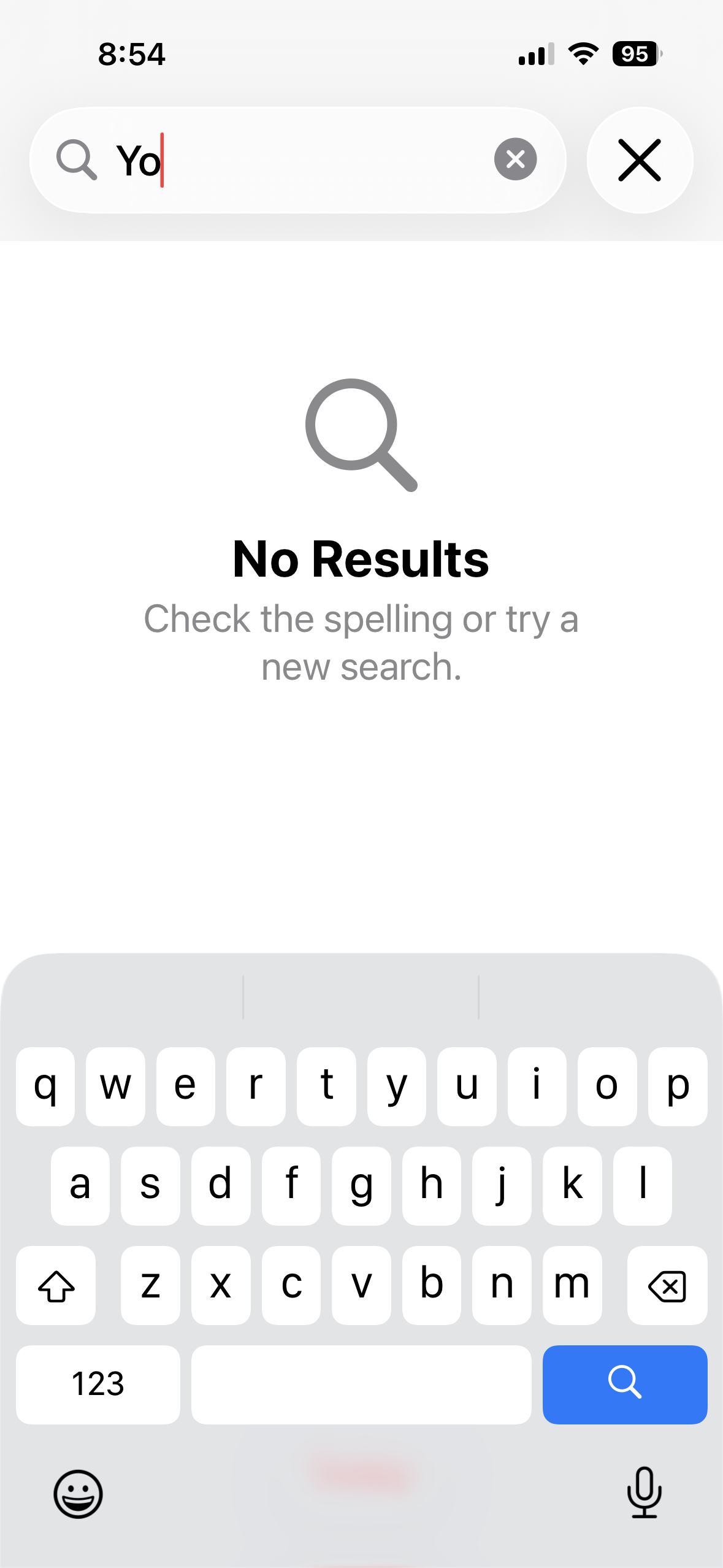Delete the last character with backspace

point(667,1285)
